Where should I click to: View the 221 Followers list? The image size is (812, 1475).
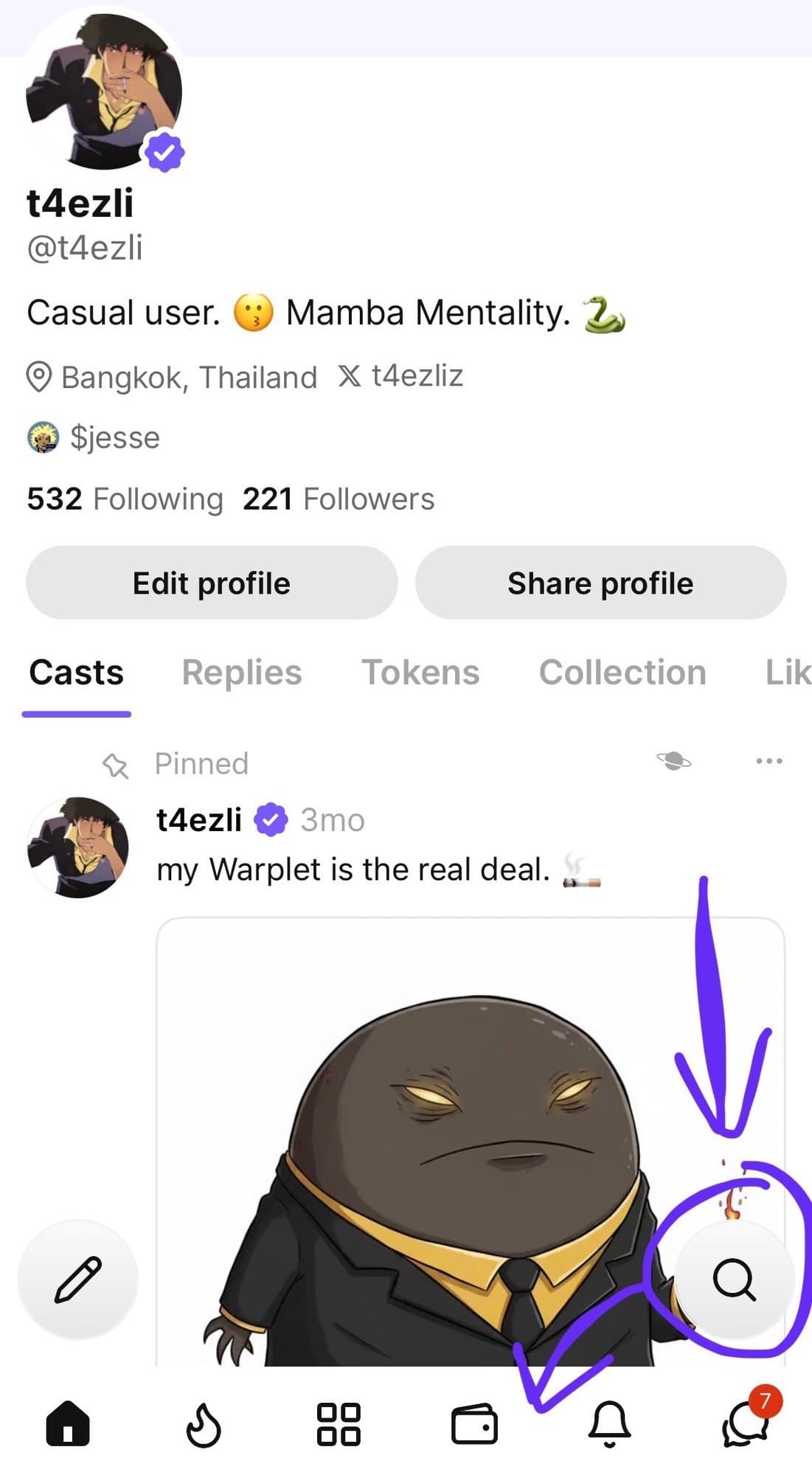point(339,499)
